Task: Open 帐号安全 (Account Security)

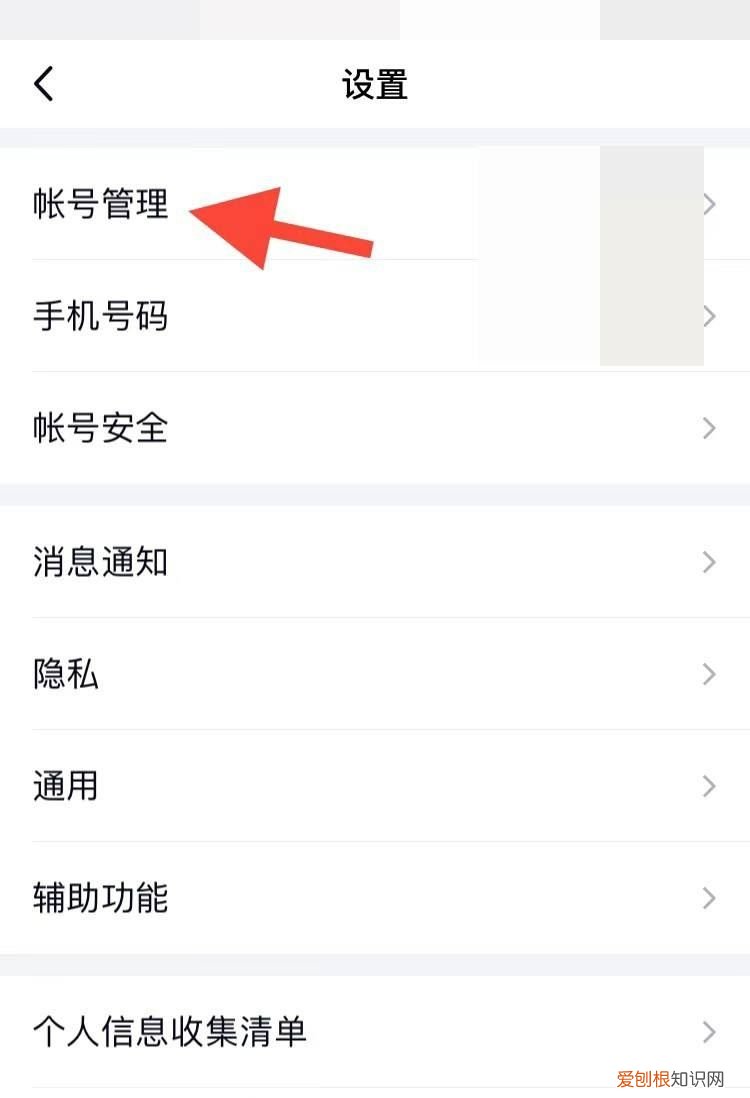Action: 100,428
